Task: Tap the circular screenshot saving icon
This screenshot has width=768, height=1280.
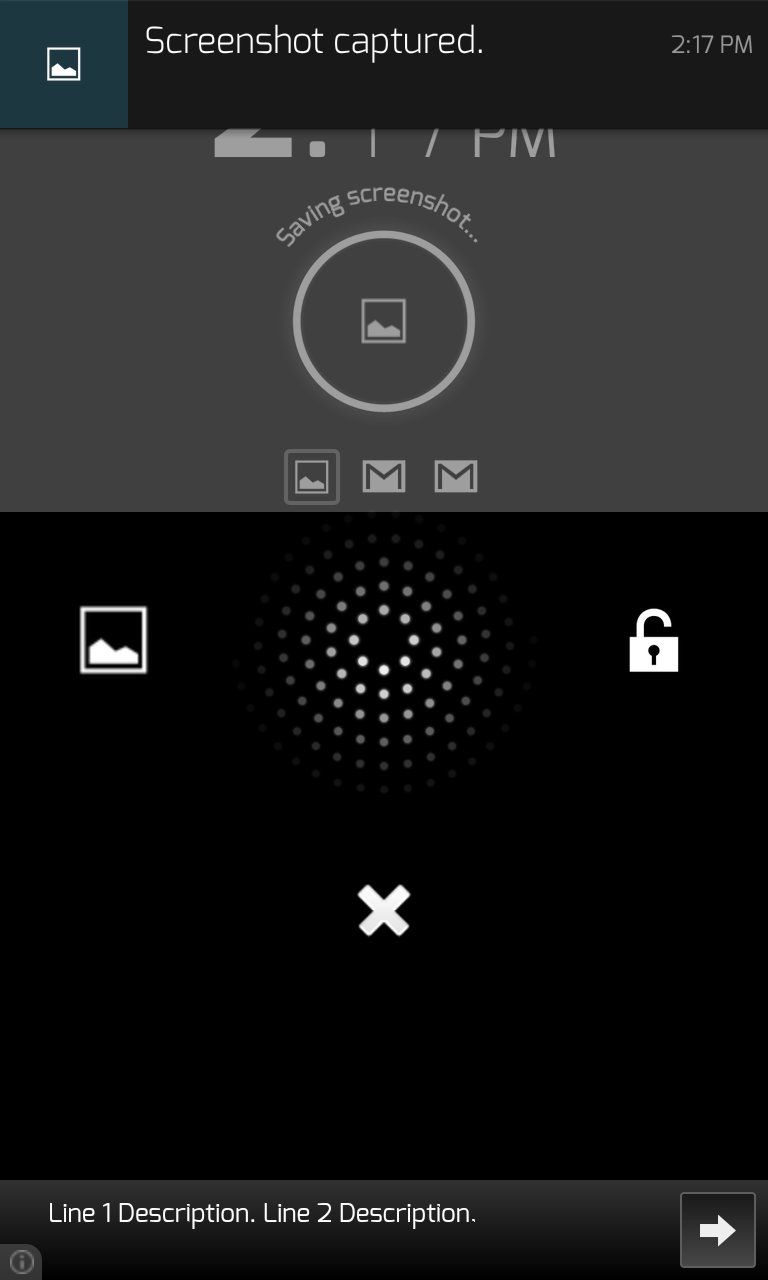Action: tap(384, 320)
